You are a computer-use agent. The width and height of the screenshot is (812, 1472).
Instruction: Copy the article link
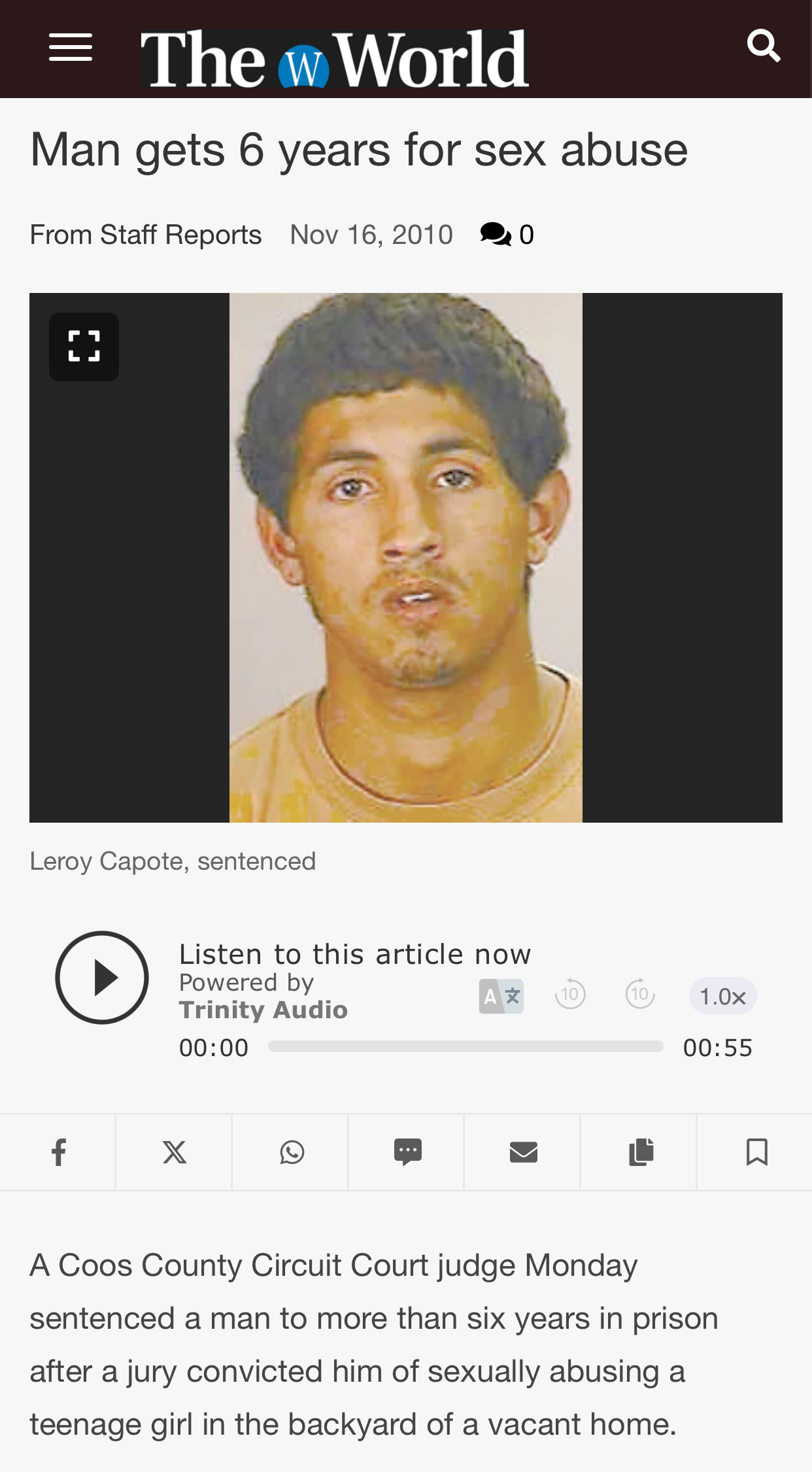tap(640, 1152)
